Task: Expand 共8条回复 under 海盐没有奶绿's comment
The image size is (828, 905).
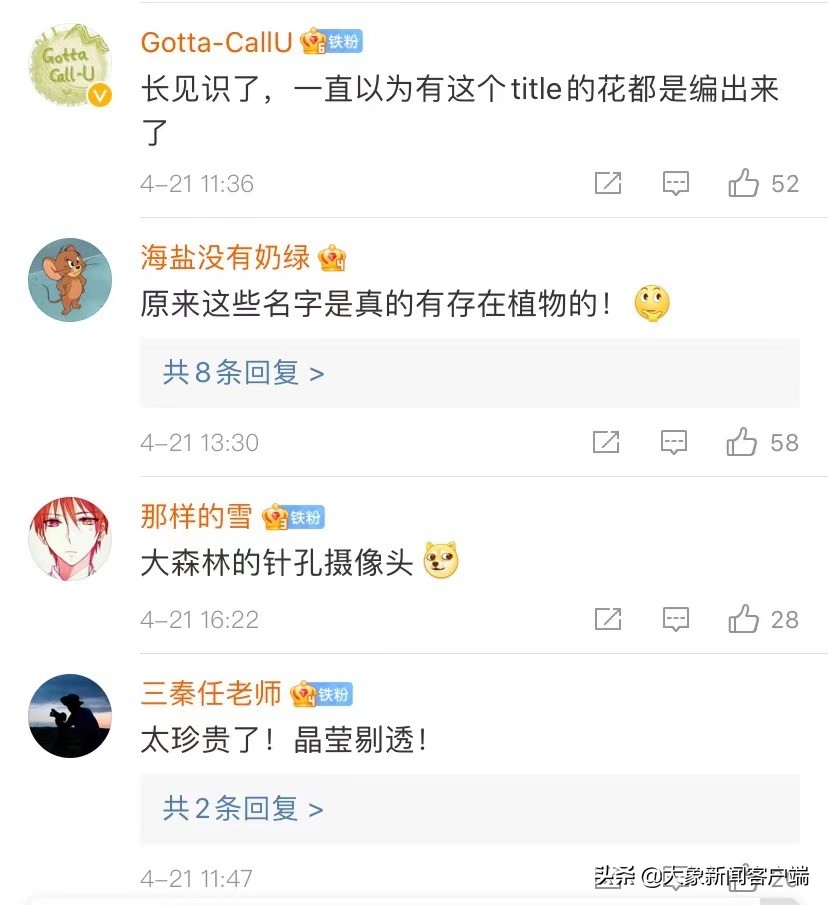Action: coord(243,373)
